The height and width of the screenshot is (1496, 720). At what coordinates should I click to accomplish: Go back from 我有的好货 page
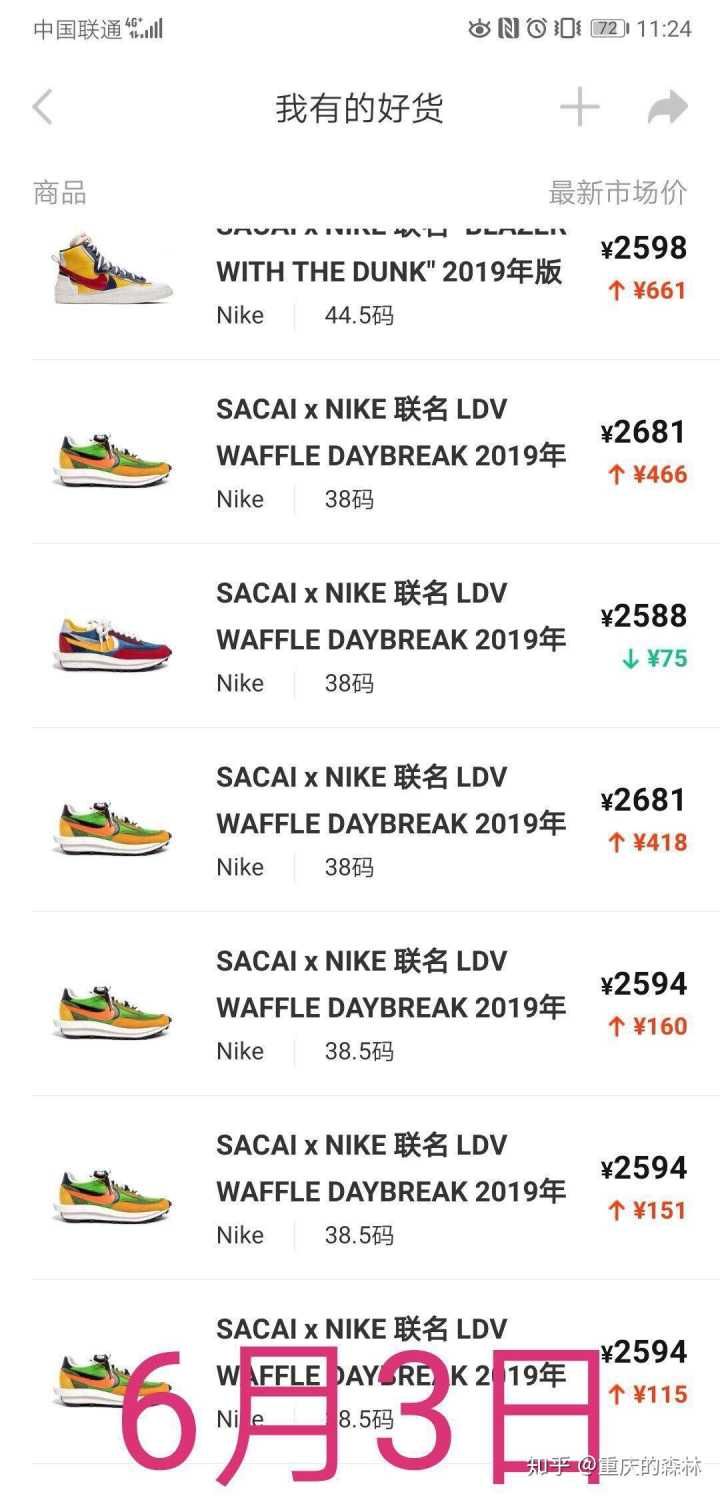(43, 108)
